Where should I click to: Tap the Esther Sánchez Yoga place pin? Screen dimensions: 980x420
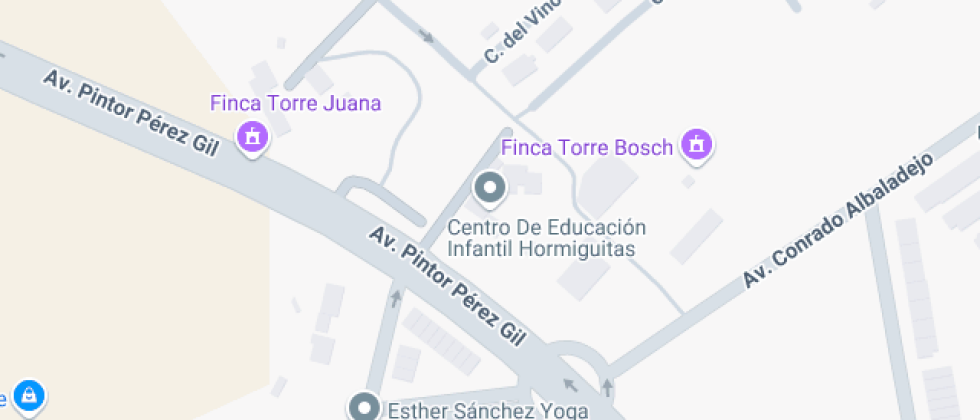coord(364,407)
